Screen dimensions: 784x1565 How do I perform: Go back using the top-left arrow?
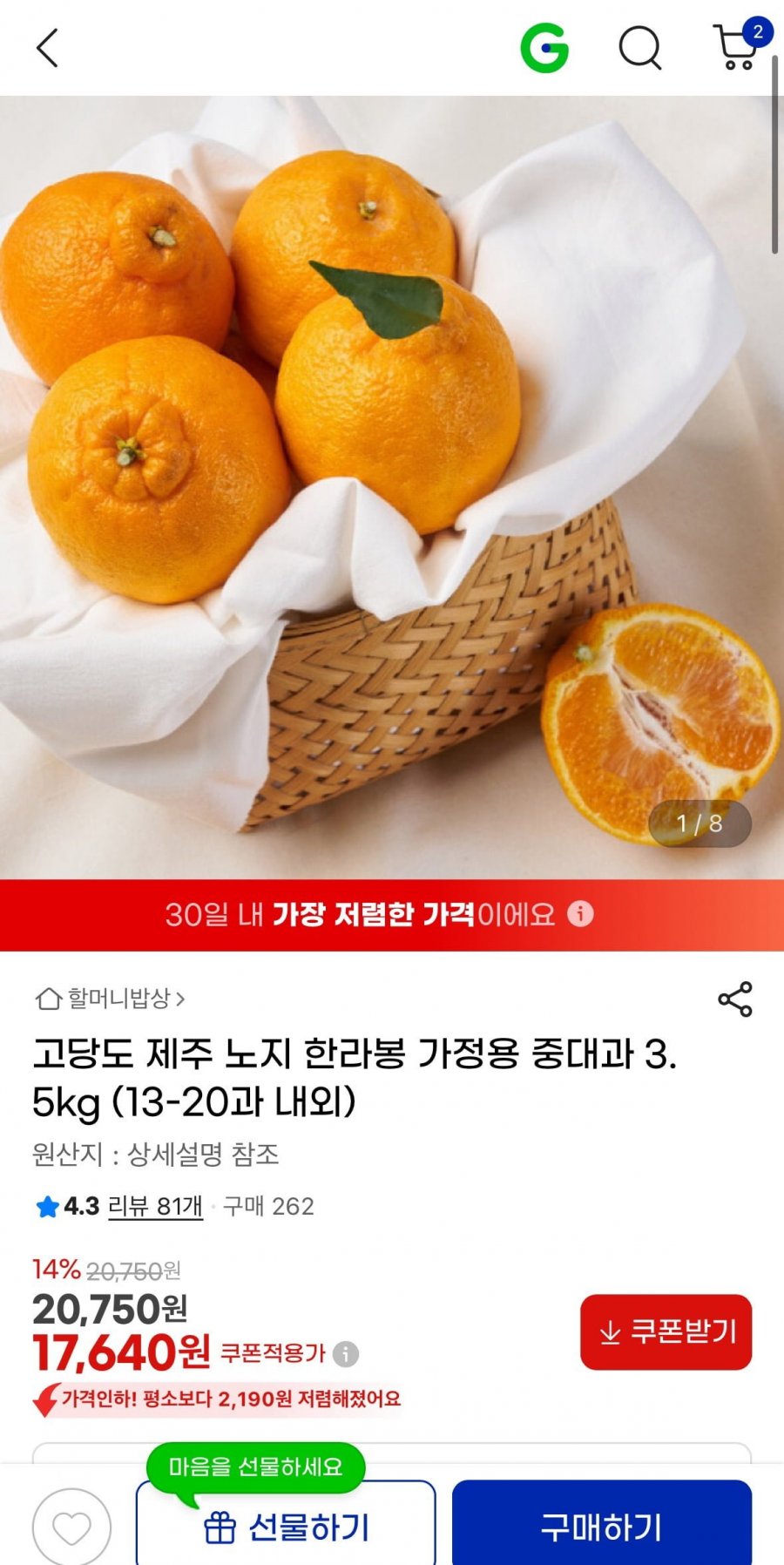[x=48, y=48]
